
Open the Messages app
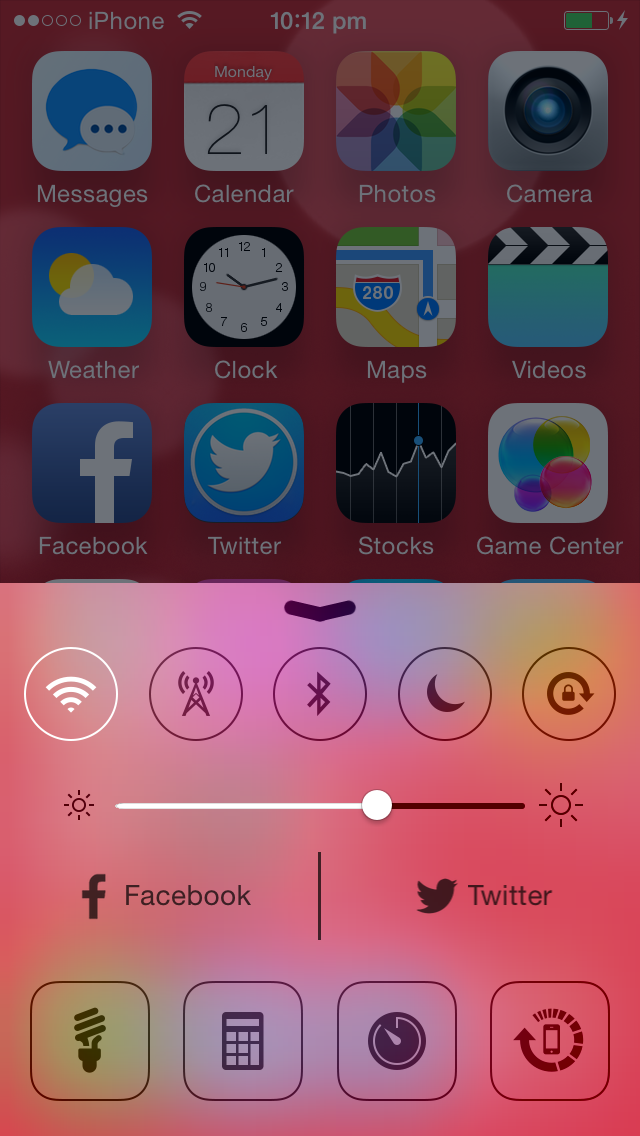pos(92,111)
